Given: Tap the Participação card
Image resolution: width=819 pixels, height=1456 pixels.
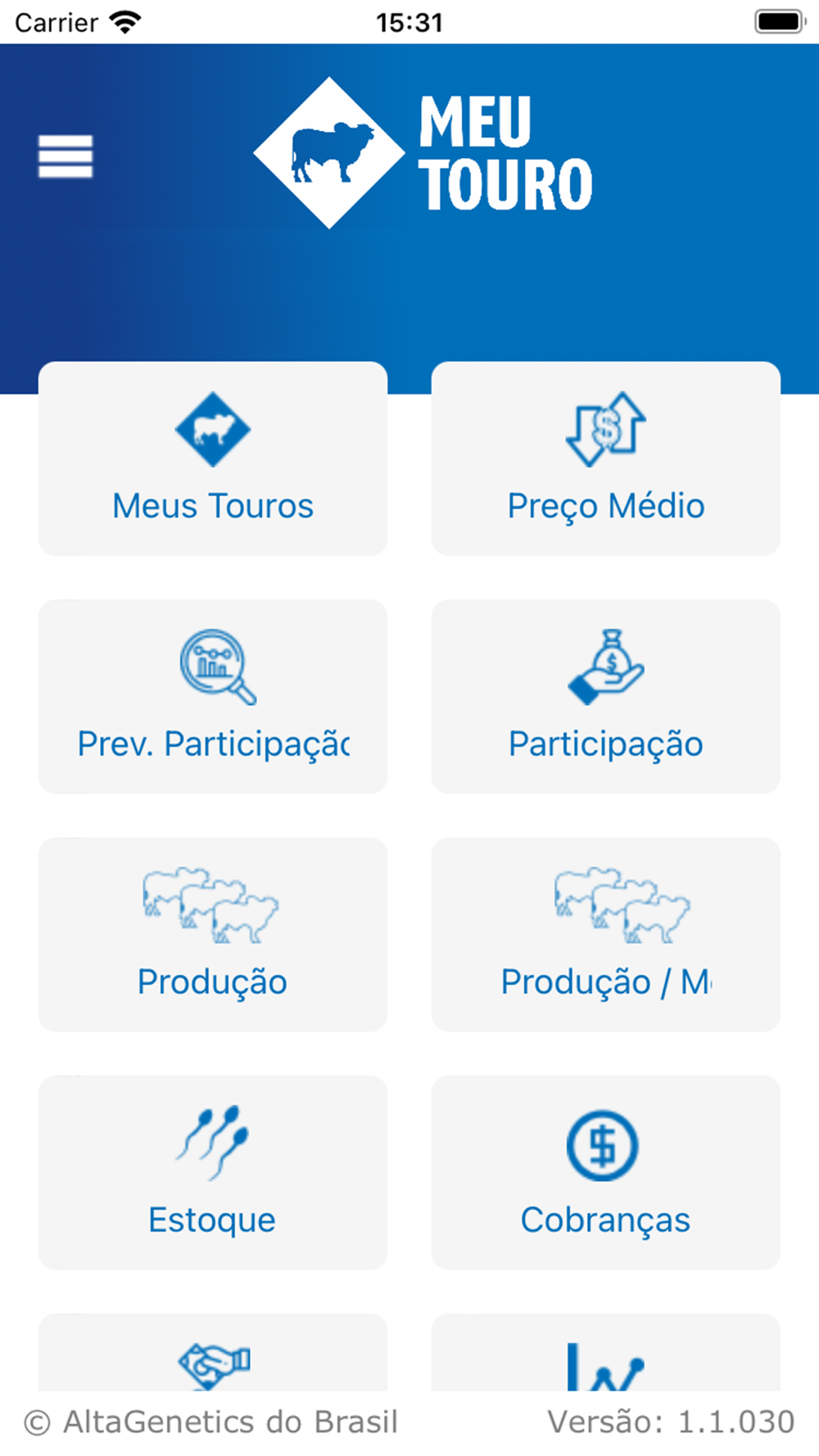Looking at the screenshot, I should coord(606,696).
